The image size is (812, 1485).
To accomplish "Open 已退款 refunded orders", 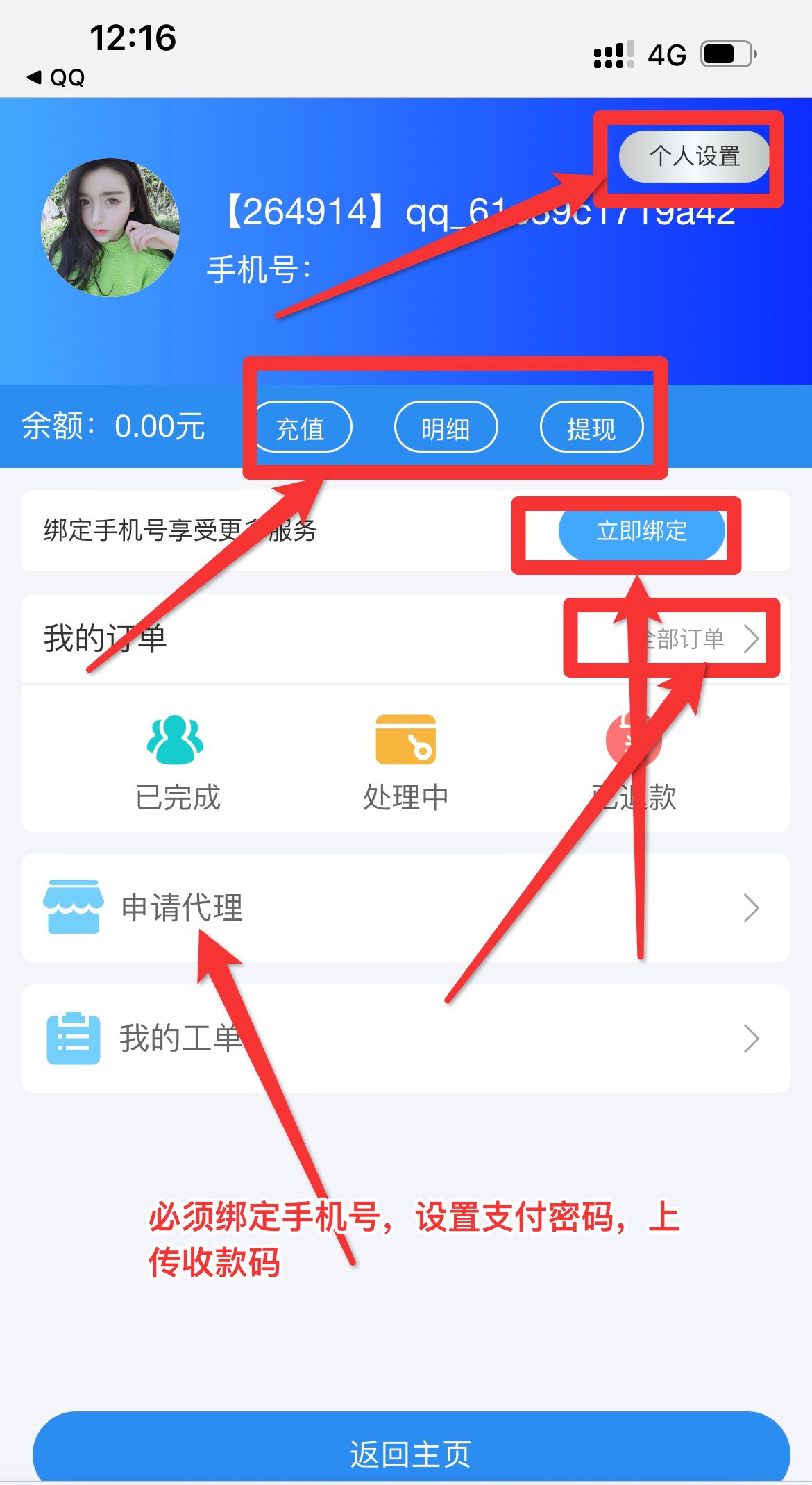I will 634,762.
